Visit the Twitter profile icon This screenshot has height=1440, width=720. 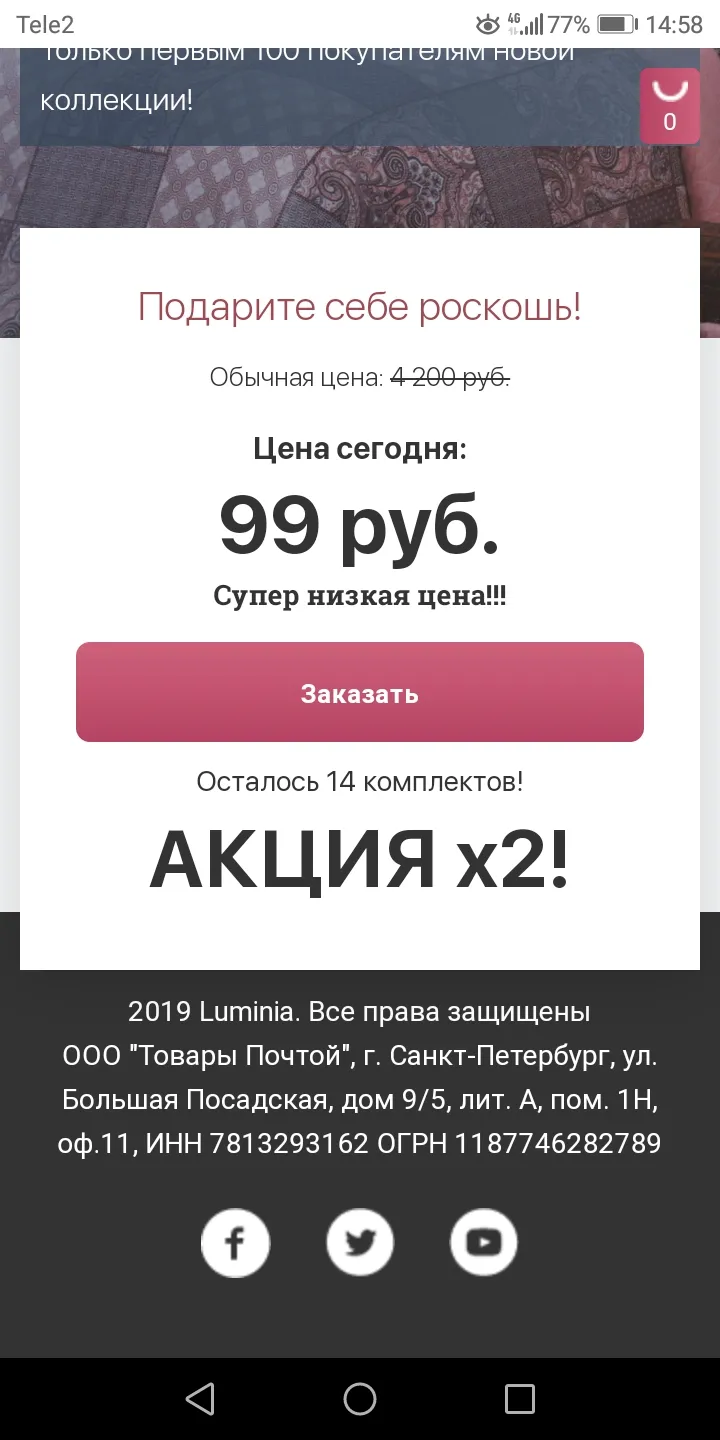coord(360,1243)
